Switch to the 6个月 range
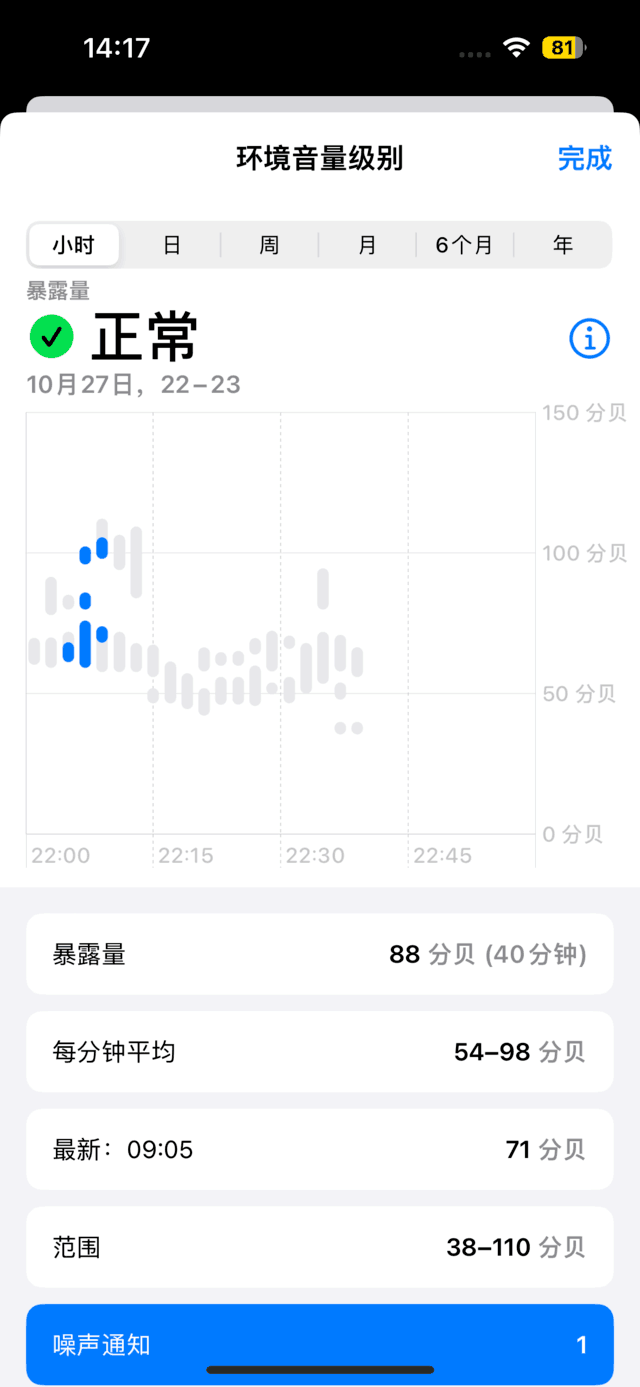Screen dimensions: 640x1387 click(x=464, y=245)
